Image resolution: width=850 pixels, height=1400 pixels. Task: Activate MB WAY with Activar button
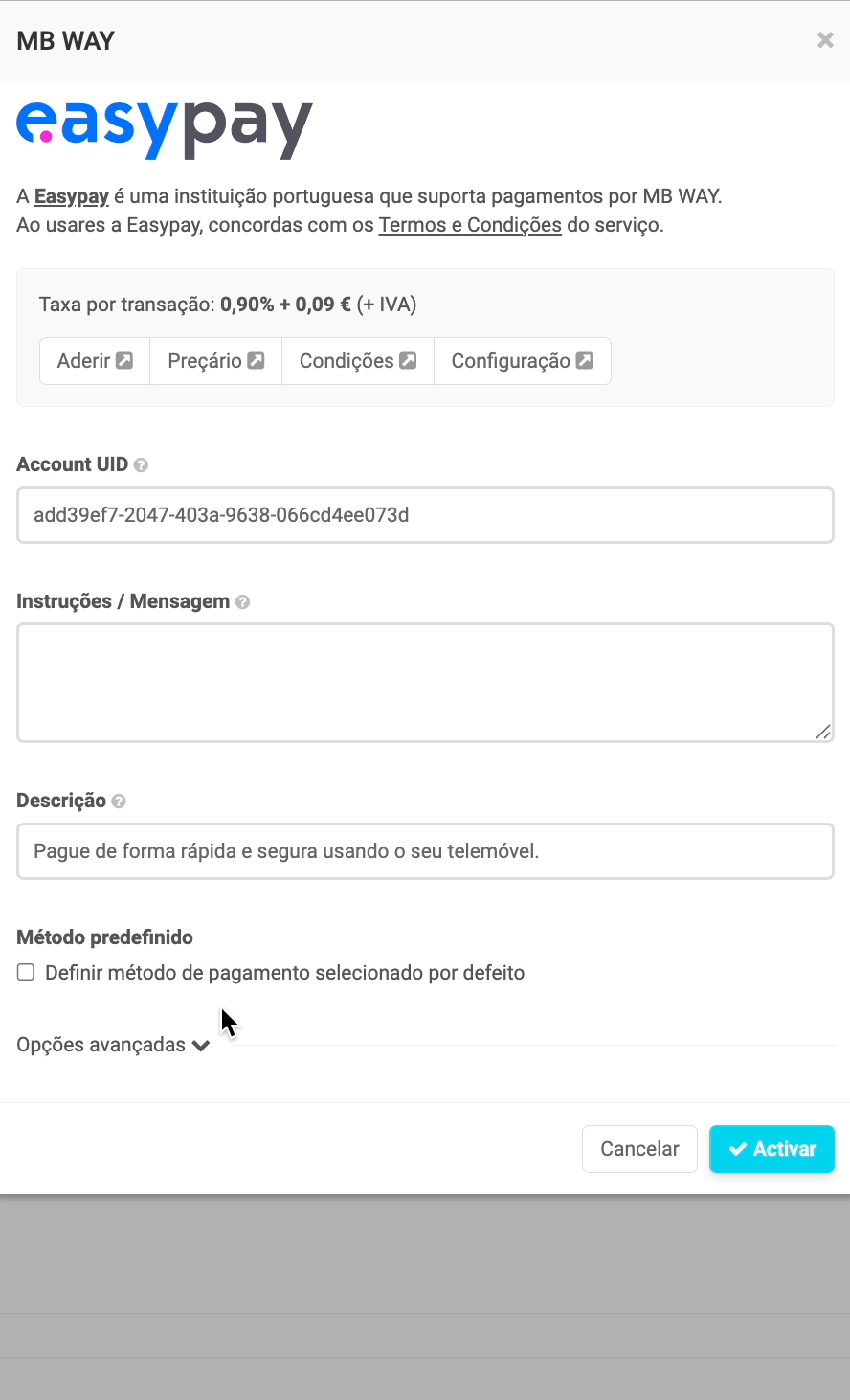click(x=772, y=1149)
